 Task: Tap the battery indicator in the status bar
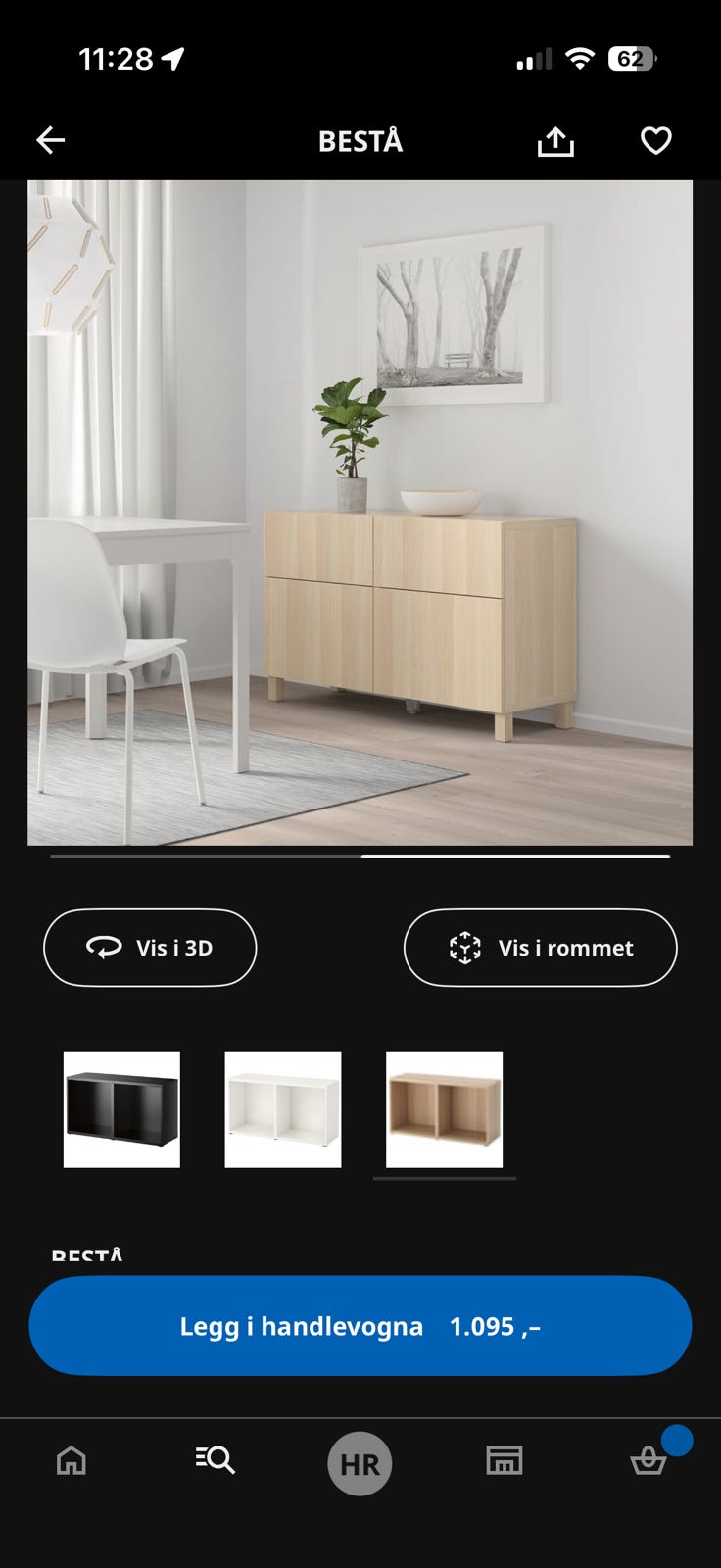(632, 59)
